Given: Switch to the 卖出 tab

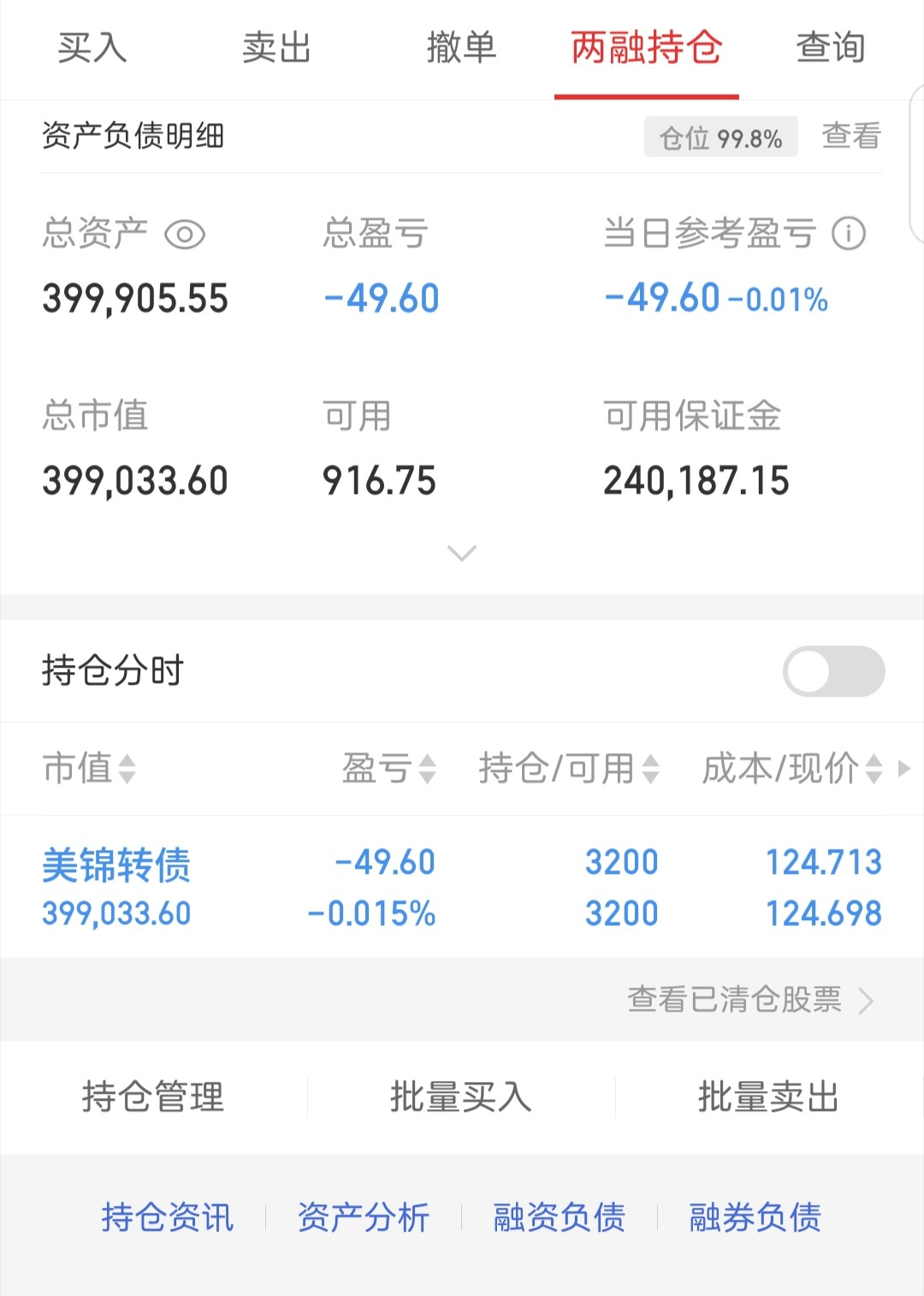Looking at the screenshot, I should coord(276,48).
